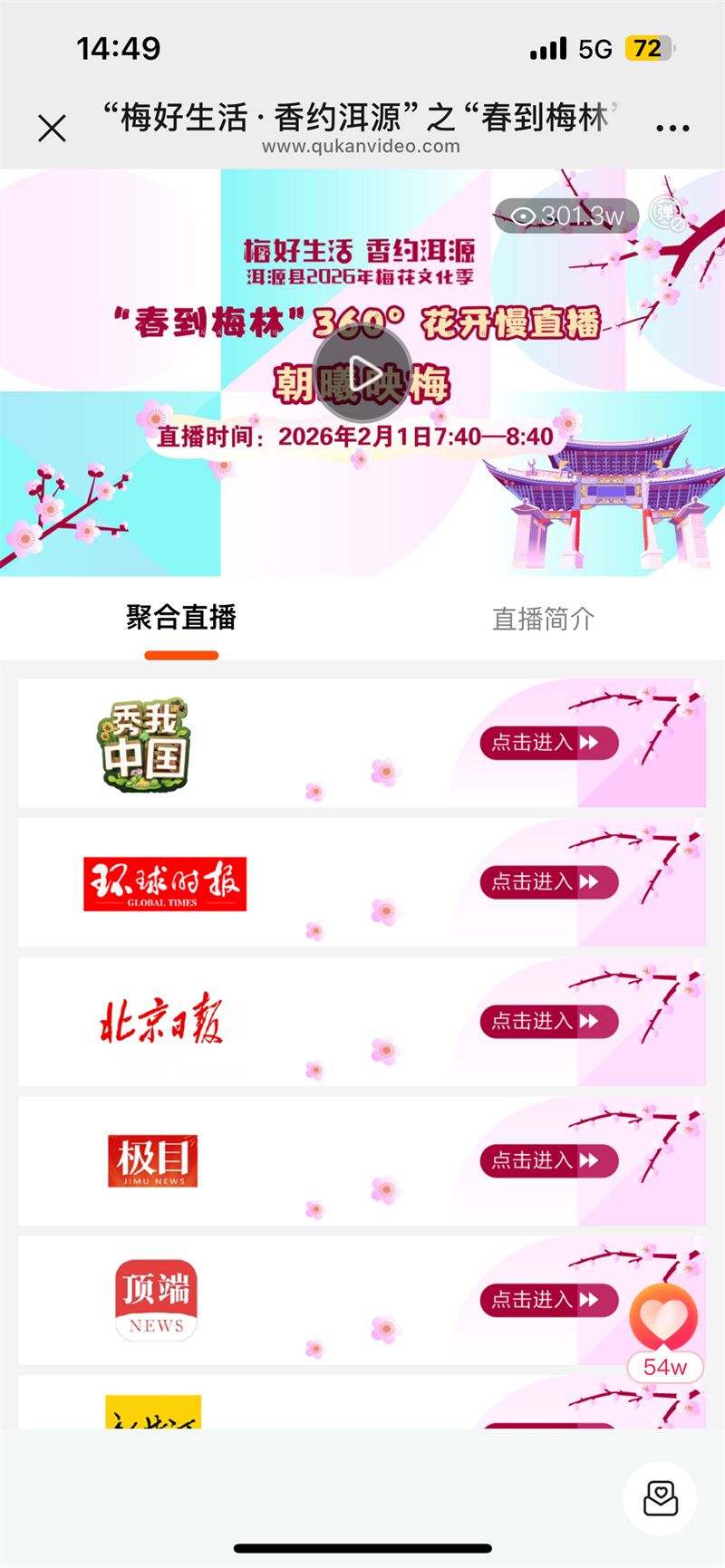Like the live stream with the heart
The width and height of the screenshot is (725, 1568).
point(664,1320)
